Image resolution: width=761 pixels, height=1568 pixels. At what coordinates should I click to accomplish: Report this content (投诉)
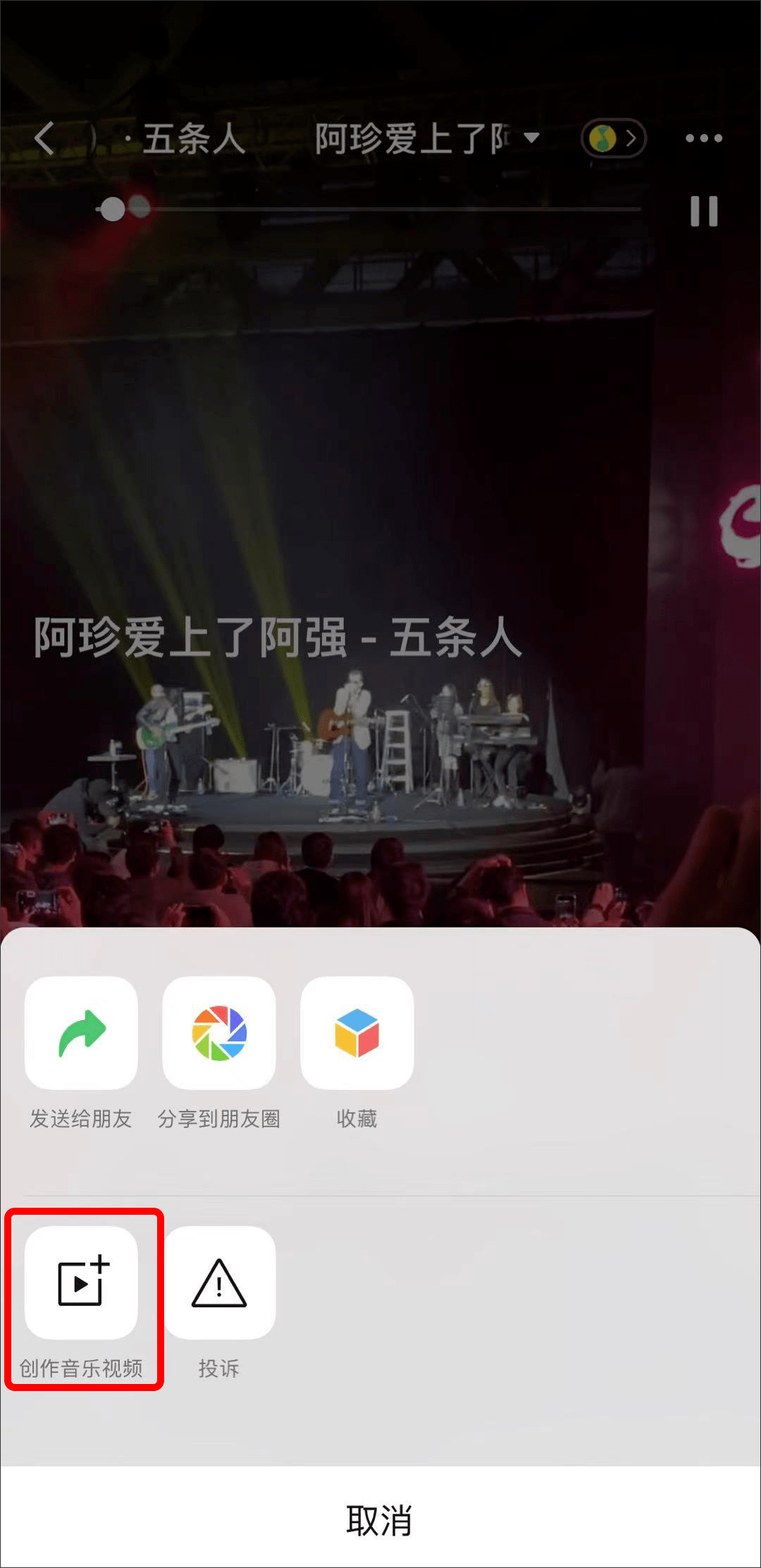click(219, 1282)
